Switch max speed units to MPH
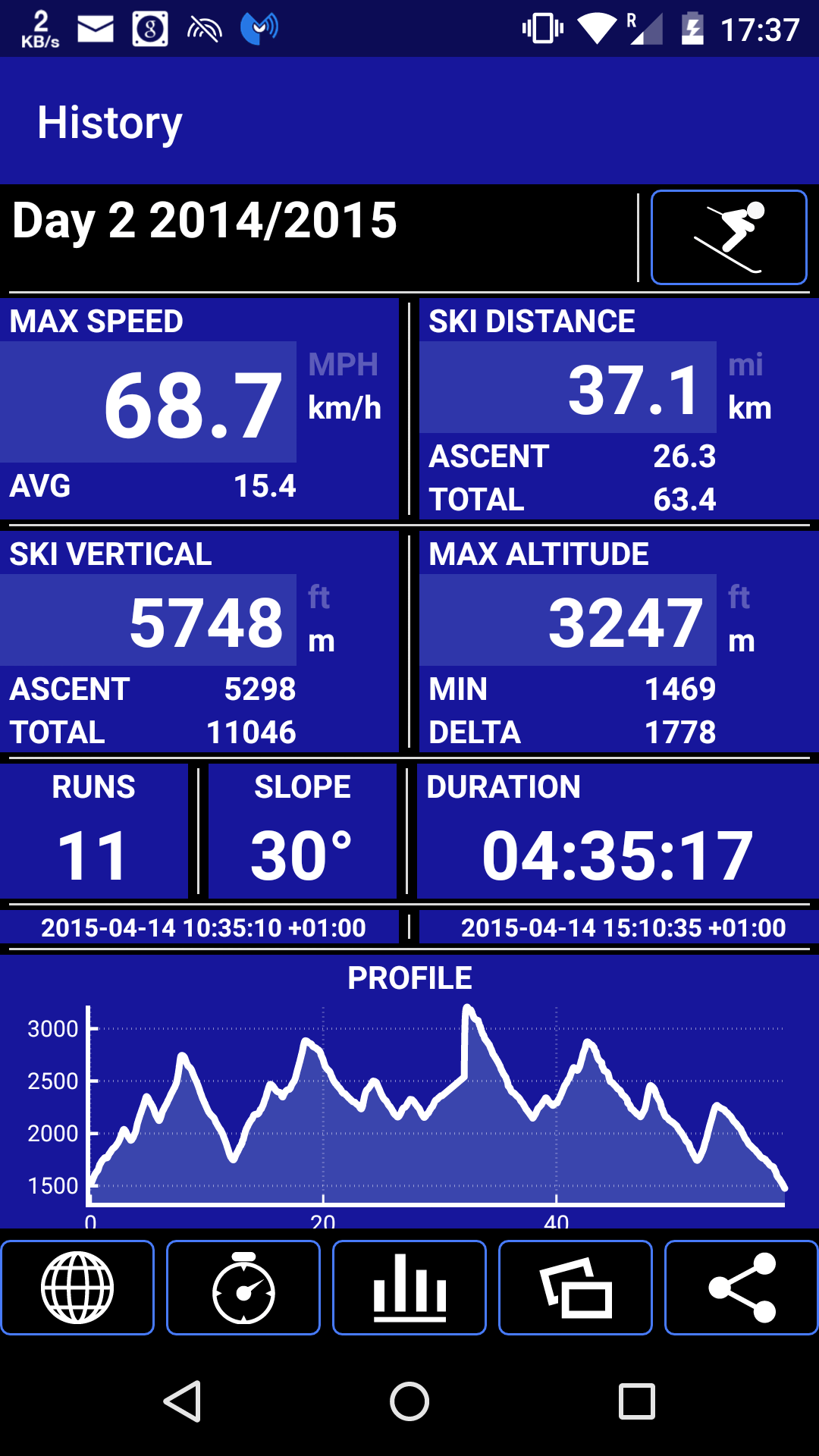 pyautogui.click(x=344, y=365)
